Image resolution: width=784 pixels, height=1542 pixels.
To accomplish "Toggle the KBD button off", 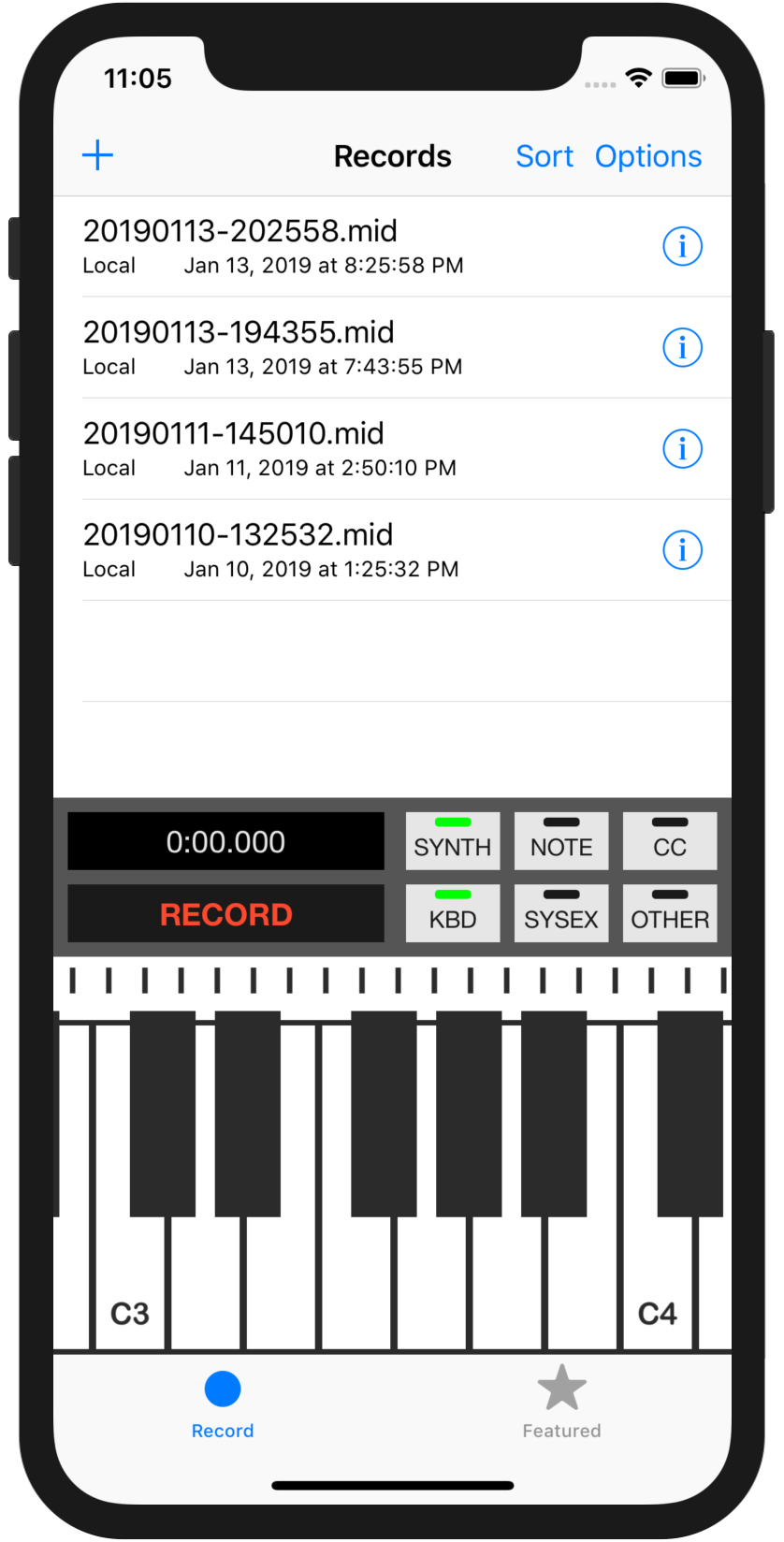I will 453,913.
